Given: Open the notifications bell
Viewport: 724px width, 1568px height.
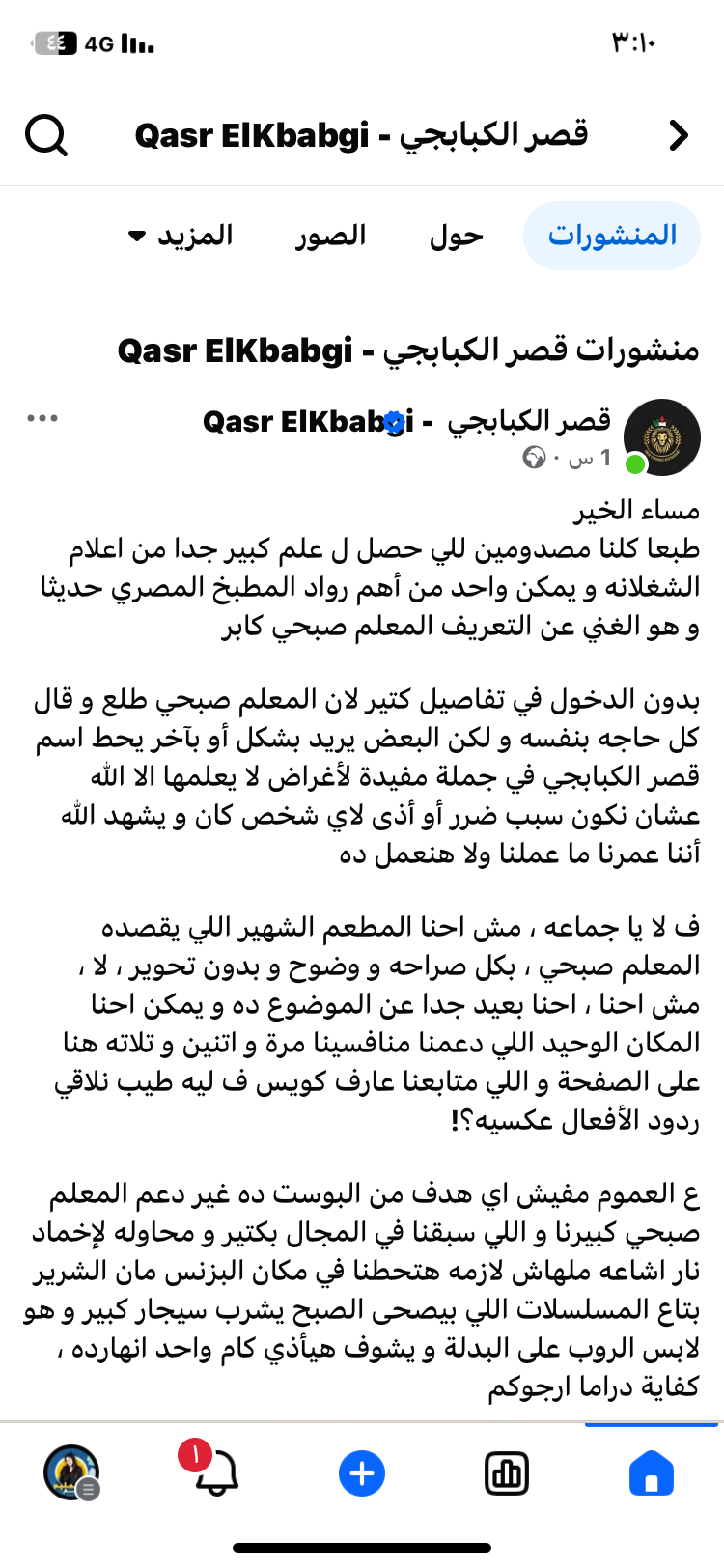Looking at the screenshot, I should pos(216,1473).
